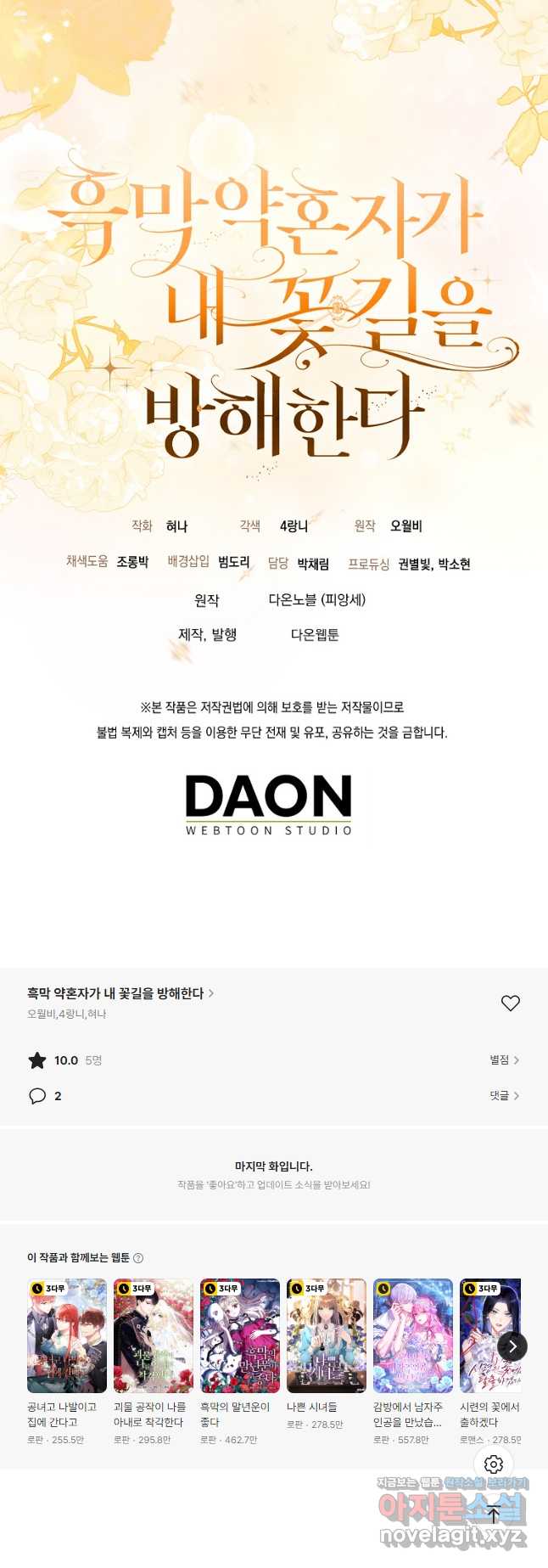Open the webtoon 감방에서 남자주인공을 만났습니다
The height and width of the screenshot is (1568, 548).
(413, 1336)
